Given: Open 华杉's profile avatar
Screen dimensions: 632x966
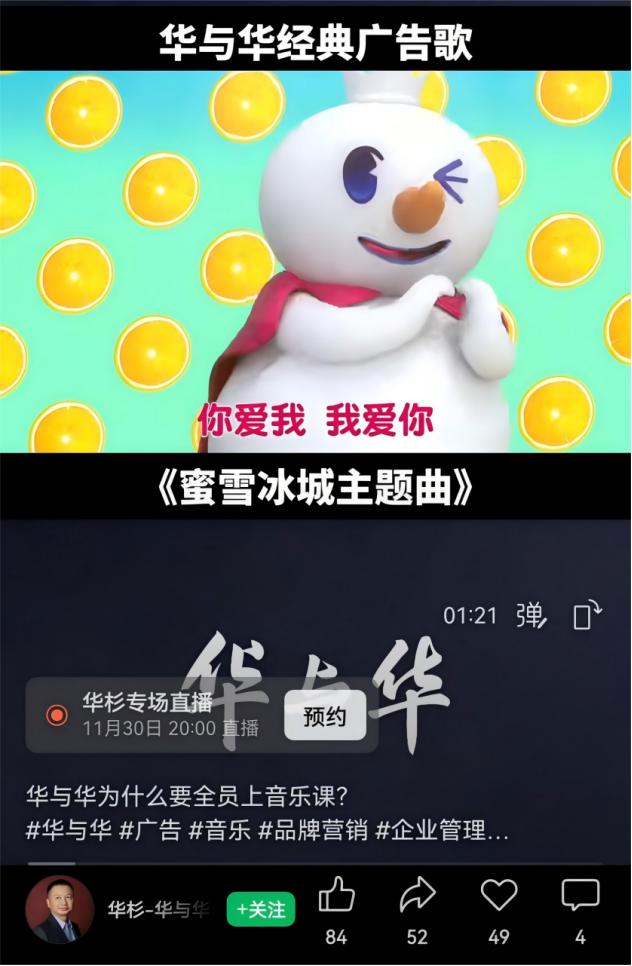Looking at the screenshot, I should click(x=60, y=909).
